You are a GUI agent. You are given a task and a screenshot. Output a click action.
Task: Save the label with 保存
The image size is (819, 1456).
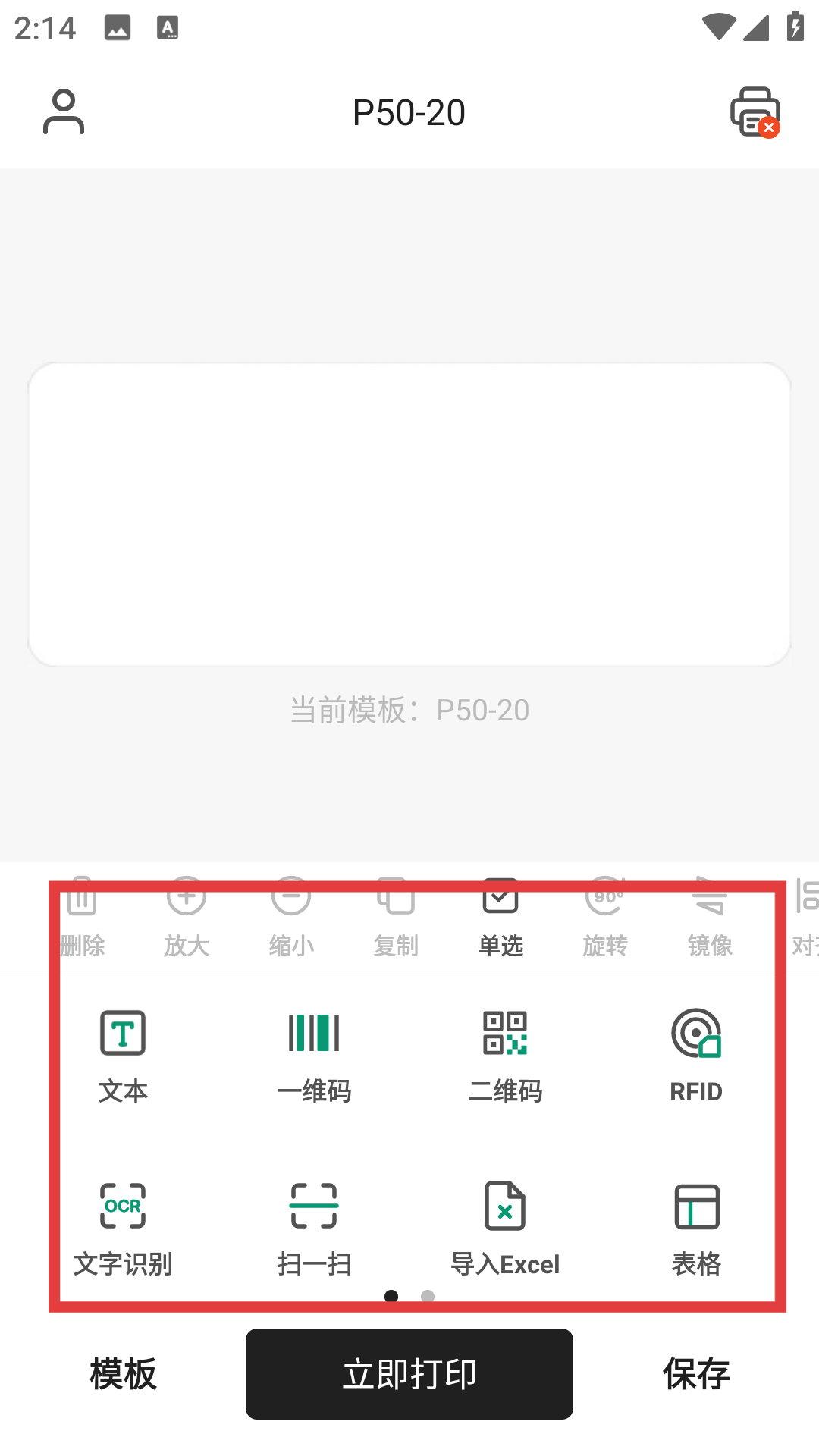click(696, 1374)
